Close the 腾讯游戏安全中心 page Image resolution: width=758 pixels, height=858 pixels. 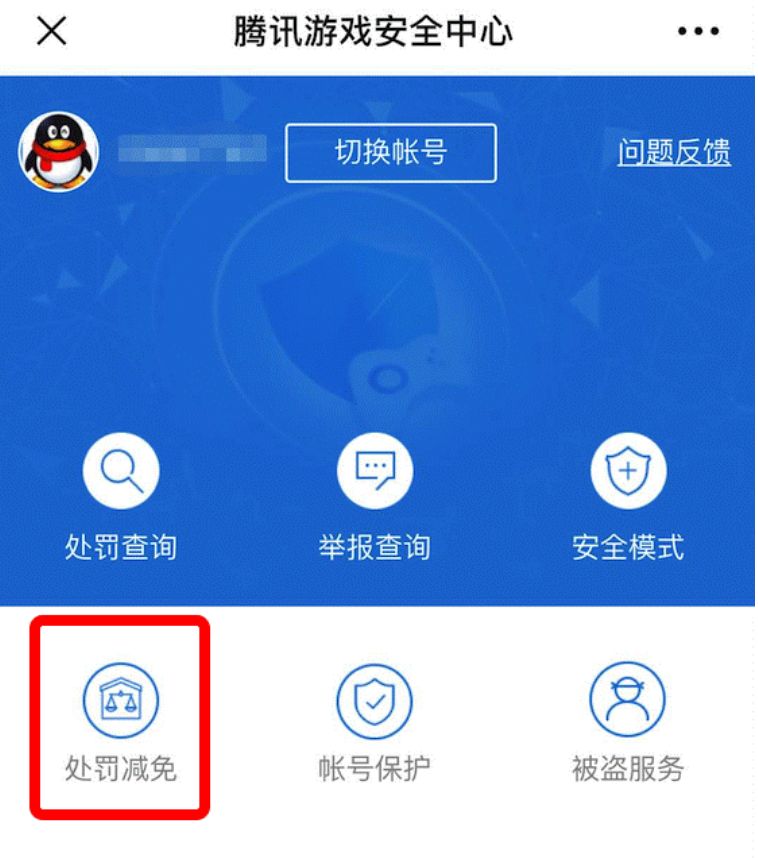tap(51, 32)
